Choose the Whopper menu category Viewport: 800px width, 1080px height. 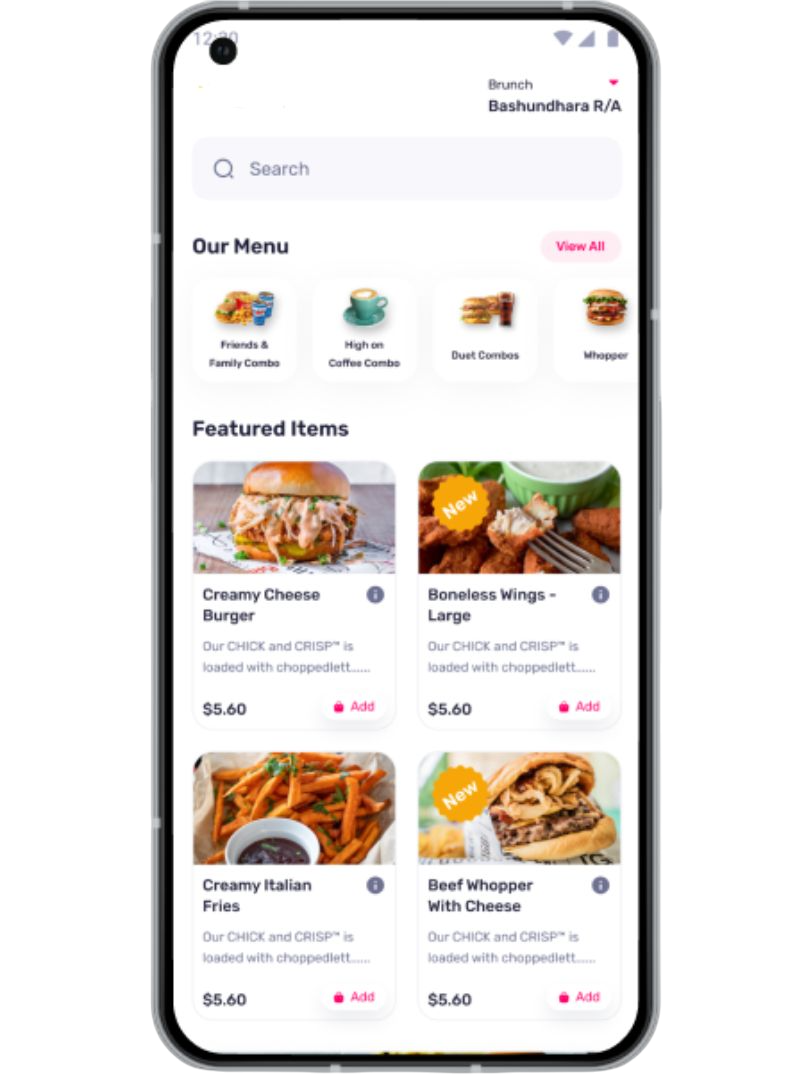(604, 330)
